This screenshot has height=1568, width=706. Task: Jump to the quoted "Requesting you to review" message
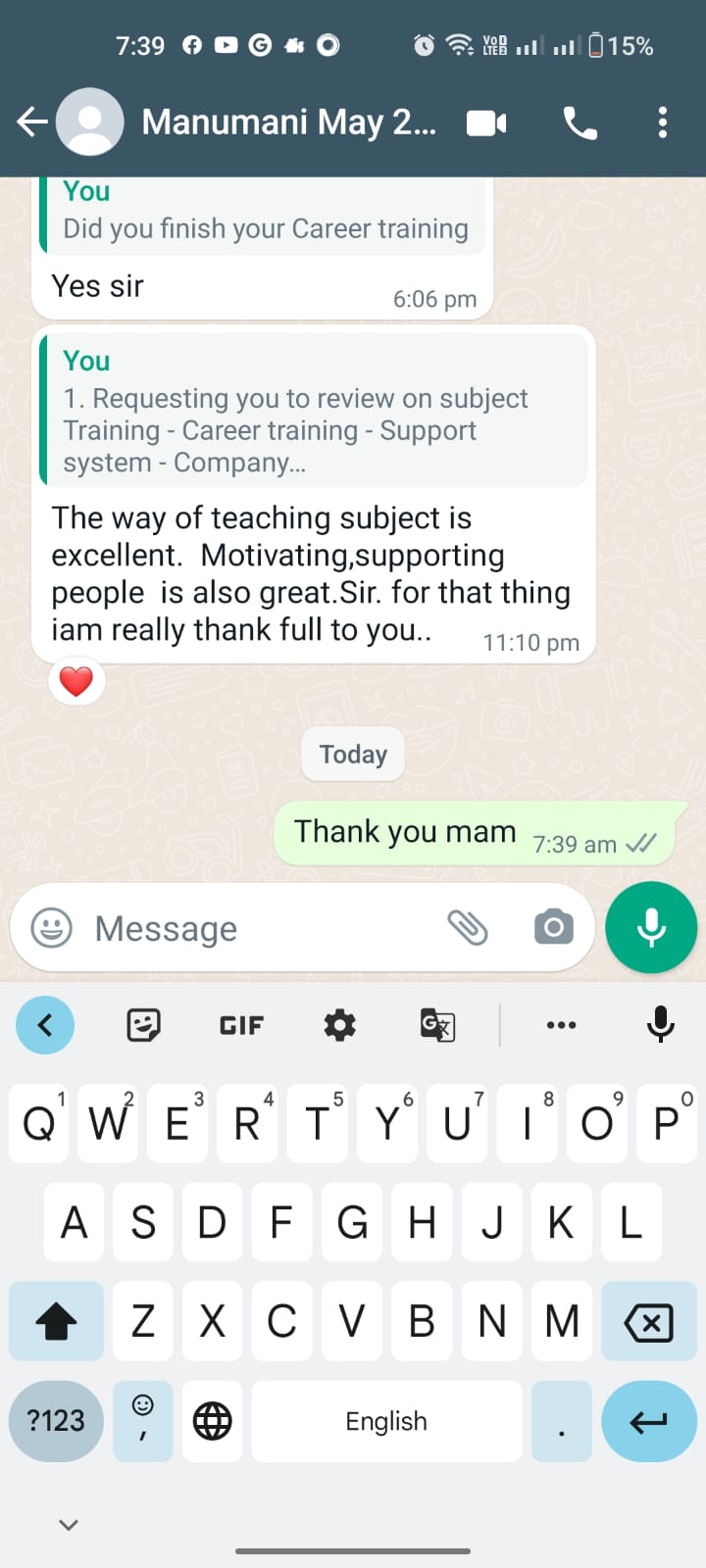pyautogui.click(x=314, y=412)
